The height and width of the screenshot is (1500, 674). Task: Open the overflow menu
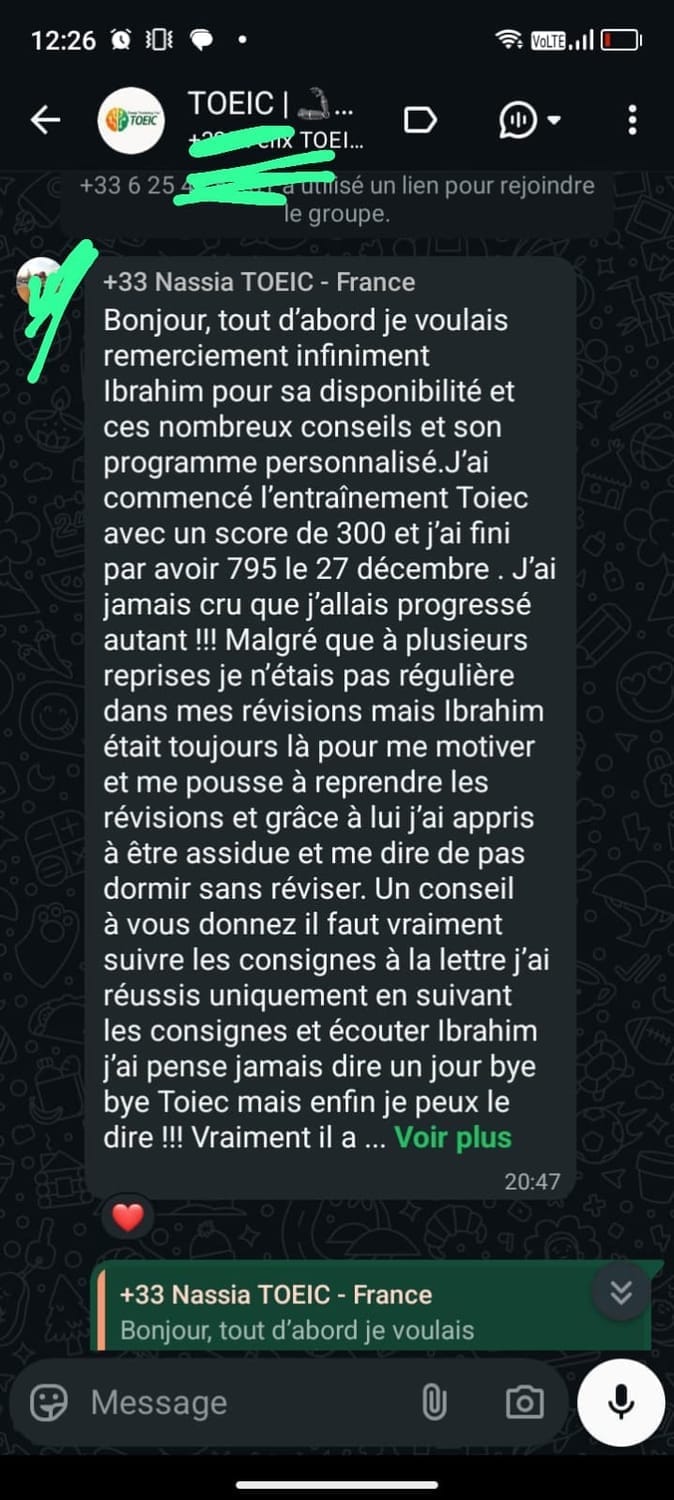tap(632, 121)
